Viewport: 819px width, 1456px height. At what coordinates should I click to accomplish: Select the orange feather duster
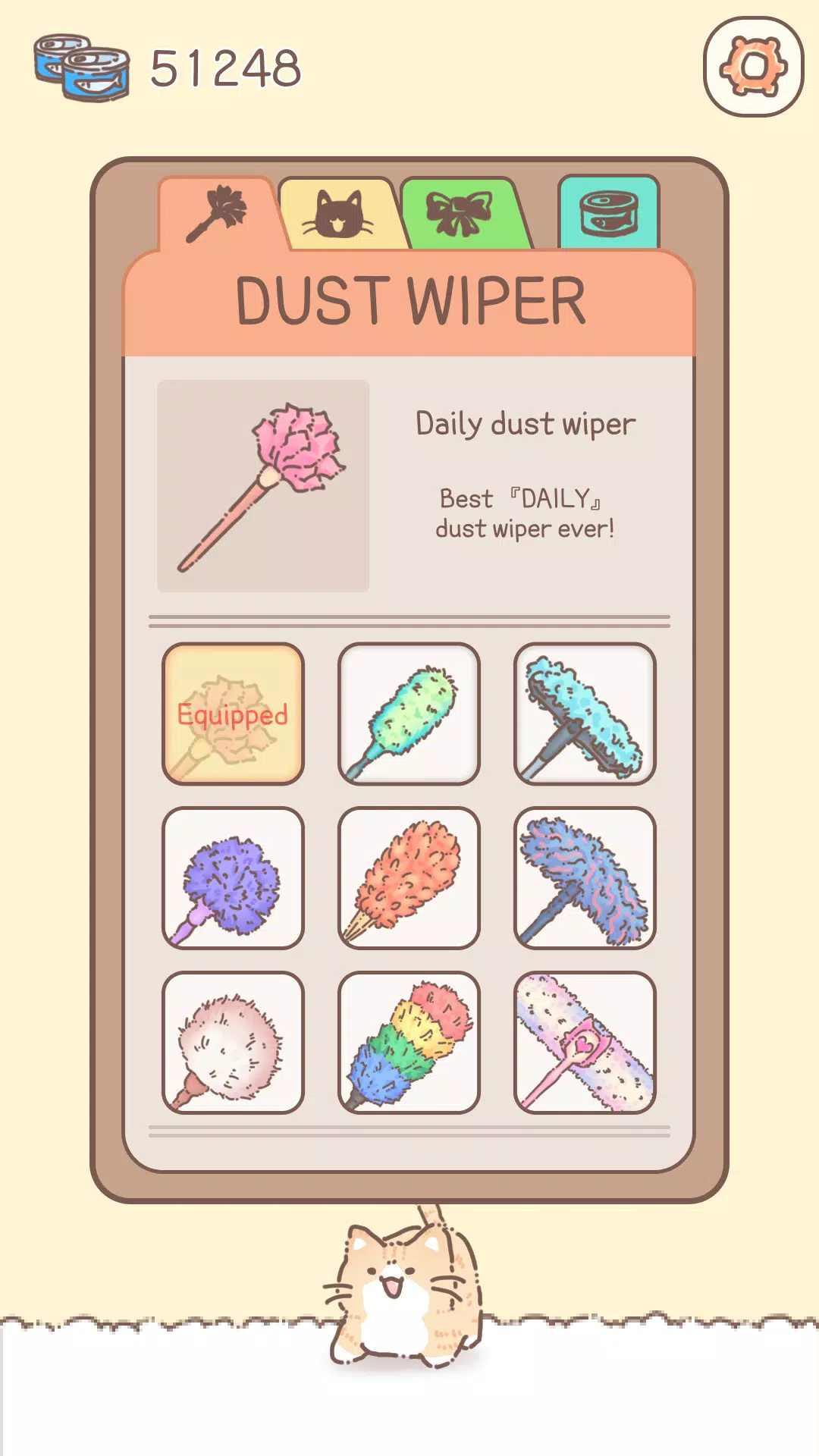coord(409,878)
